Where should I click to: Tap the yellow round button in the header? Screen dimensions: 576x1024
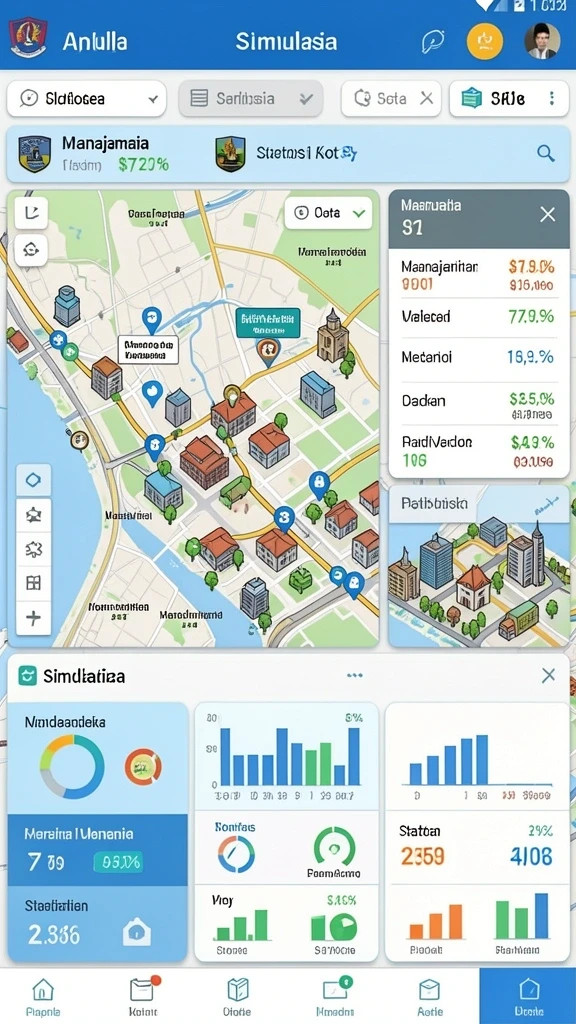click(485, 41)
